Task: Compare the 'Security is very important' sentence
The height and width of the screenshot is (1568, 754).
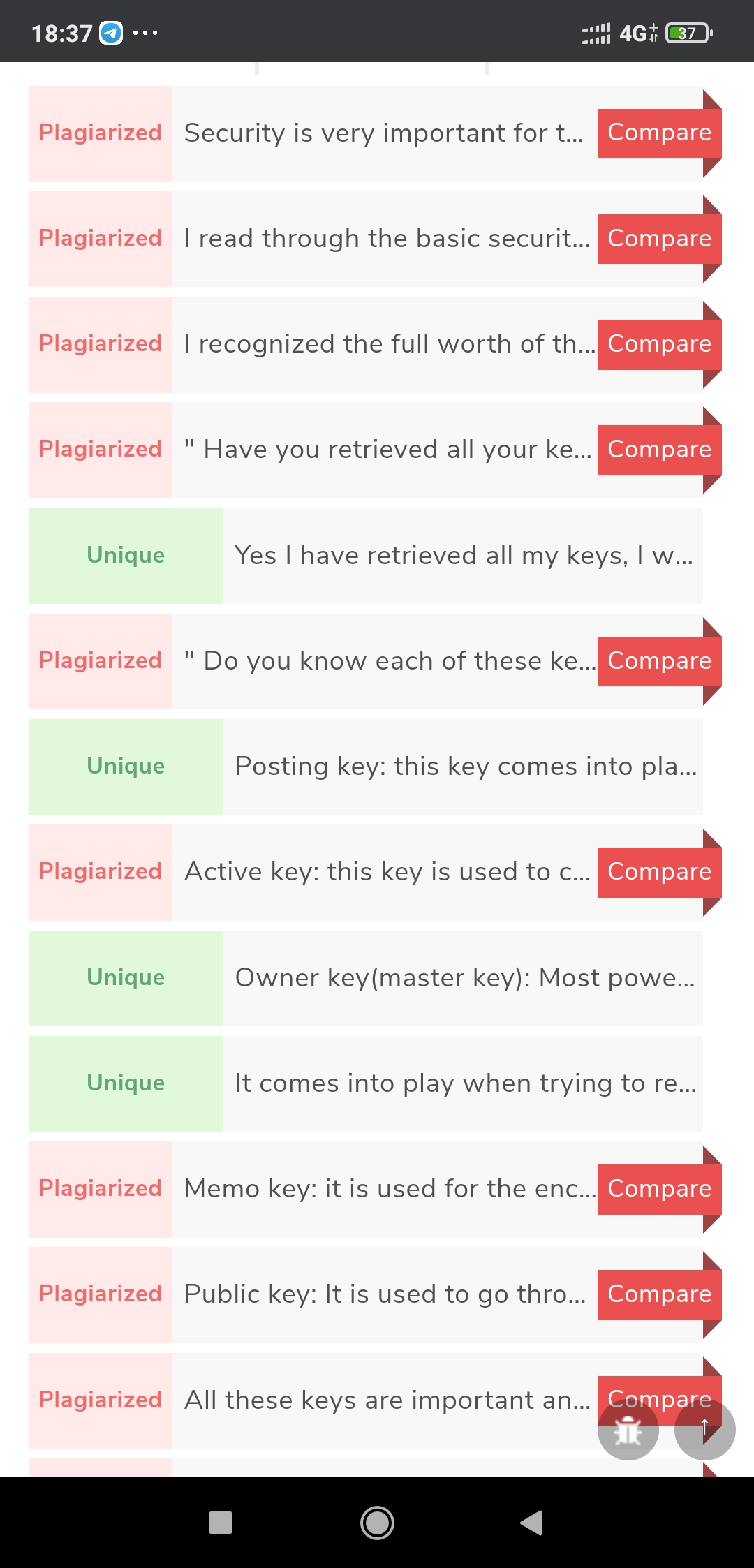Action: [659, 133]
